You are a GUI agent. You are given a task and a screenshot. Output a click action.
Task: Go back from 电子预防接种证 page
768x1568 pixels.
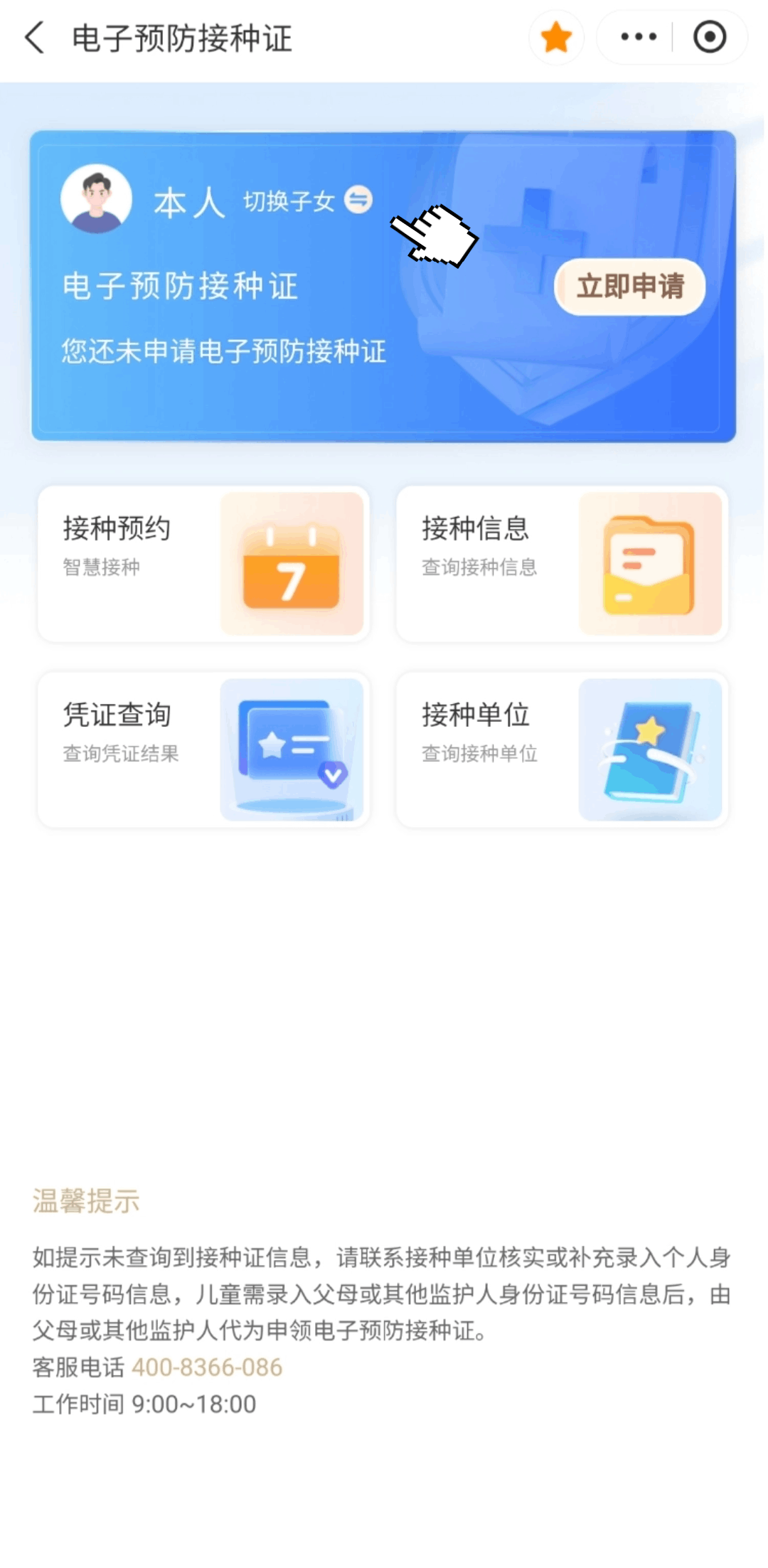pos(34,38)
